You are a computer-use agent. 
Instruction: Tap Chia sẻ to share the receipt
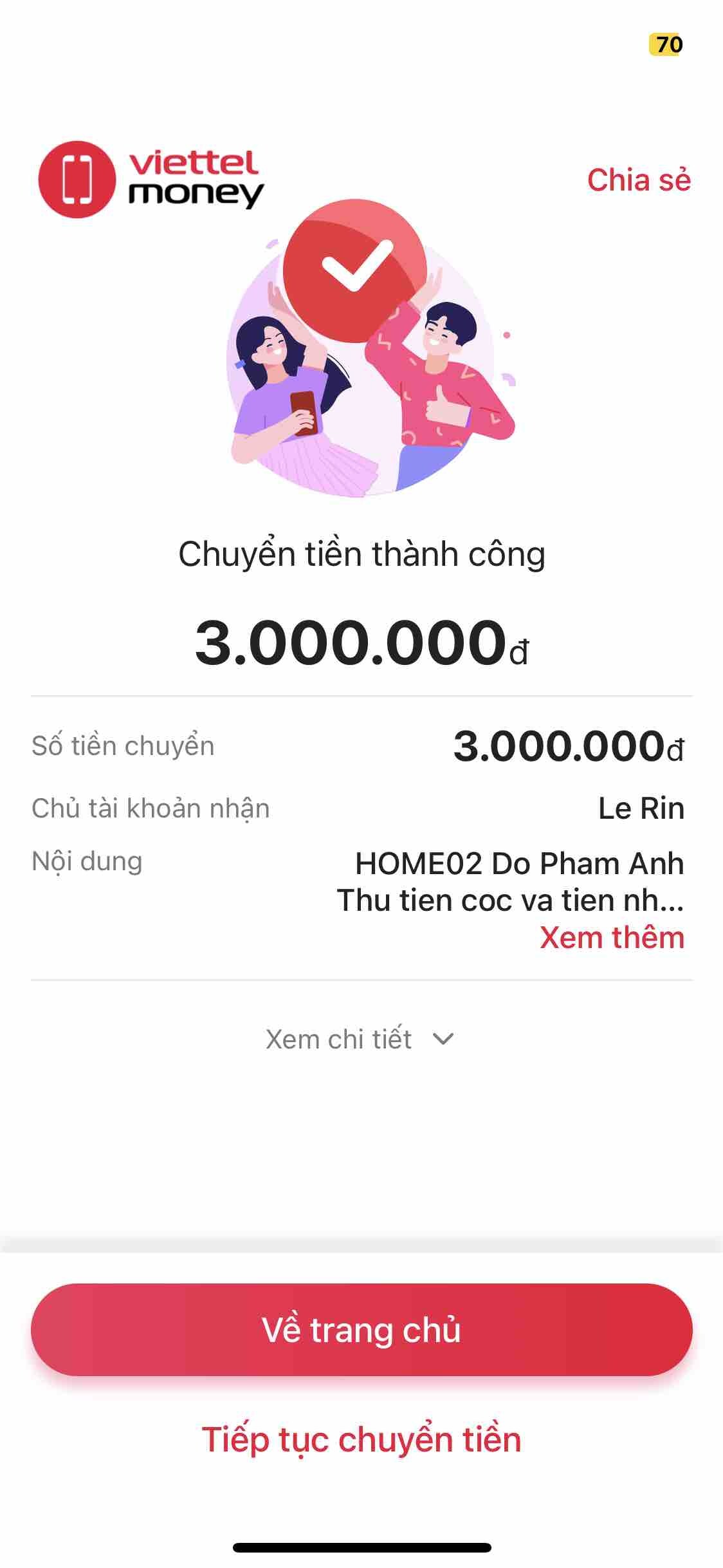tap(638, 180)
